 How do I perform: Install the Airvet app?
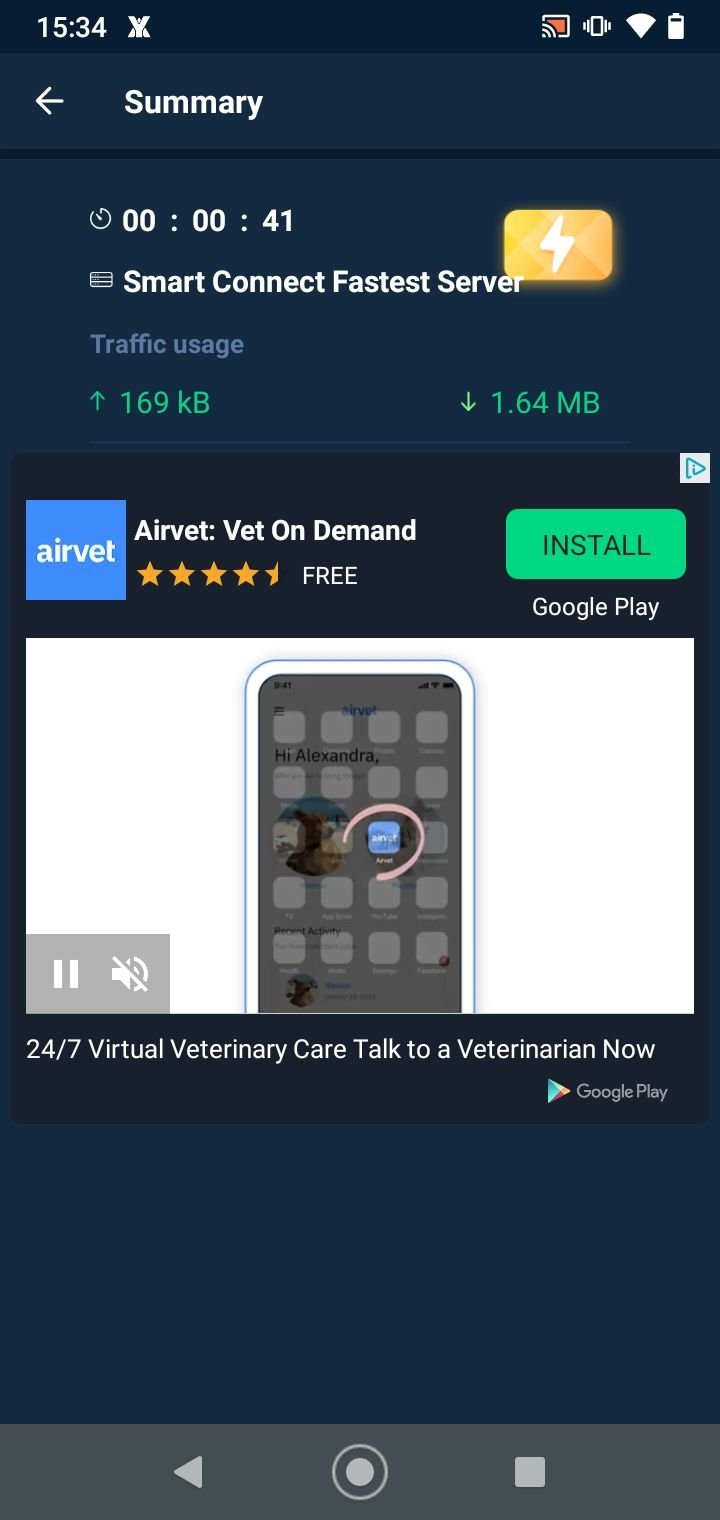point(596,544)
